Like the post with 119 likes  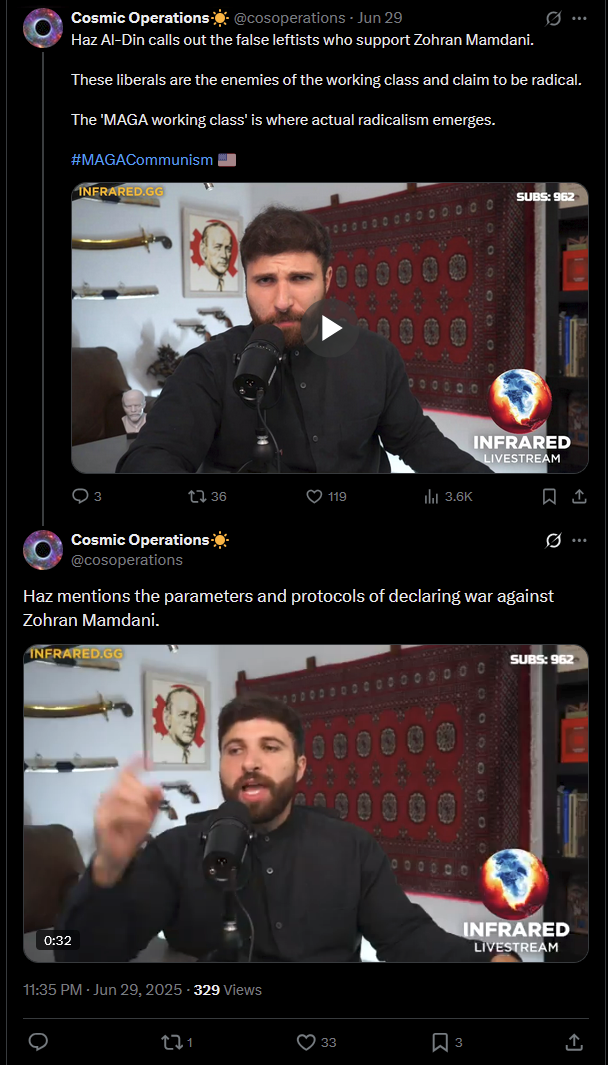click(326, 497)
